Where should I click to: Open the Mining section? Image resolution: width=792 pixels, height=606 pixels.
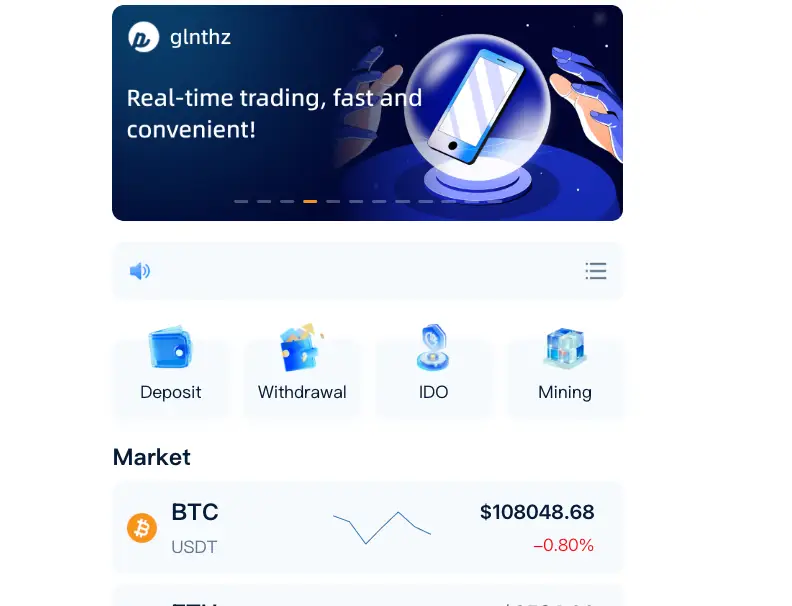(564, 366)
